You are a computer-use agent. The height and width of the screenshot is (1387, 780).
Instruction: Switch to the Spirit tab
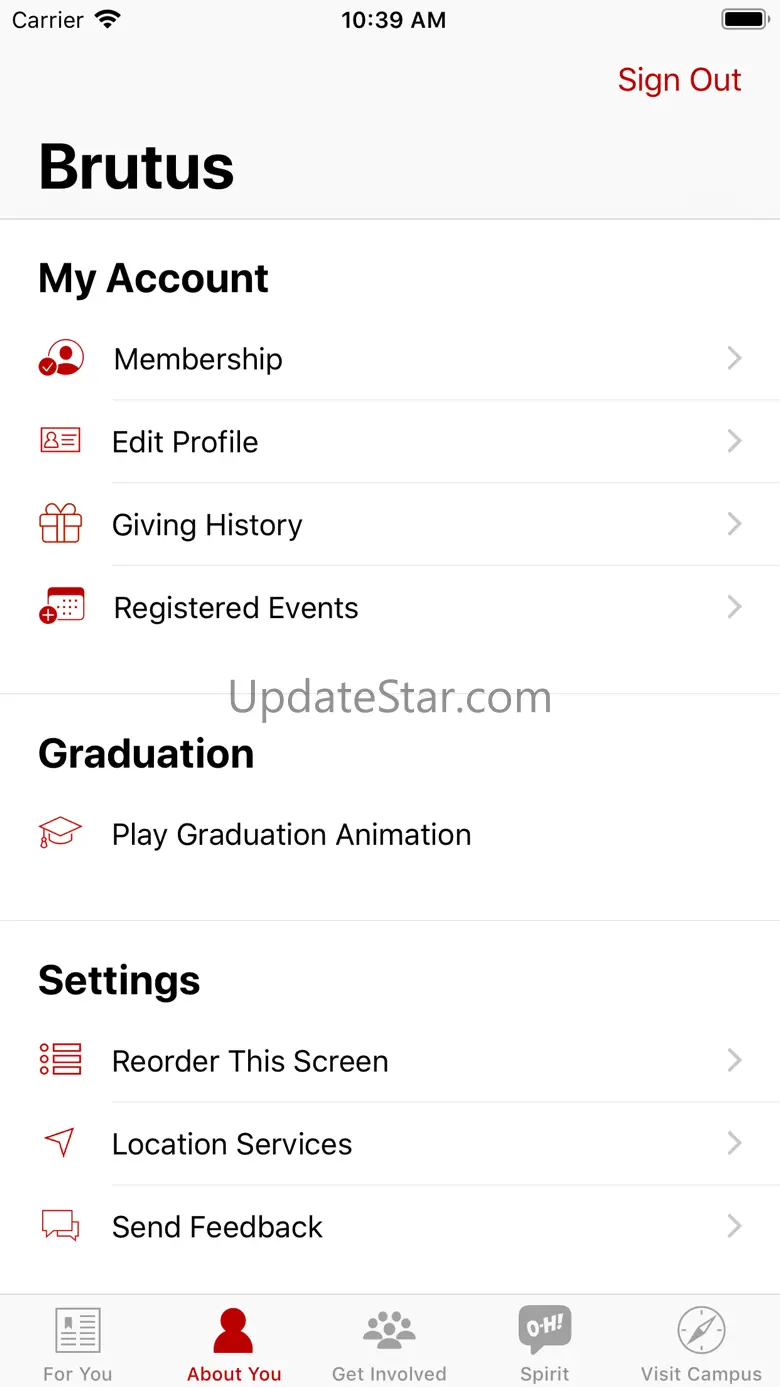[x=545, y=1343]
